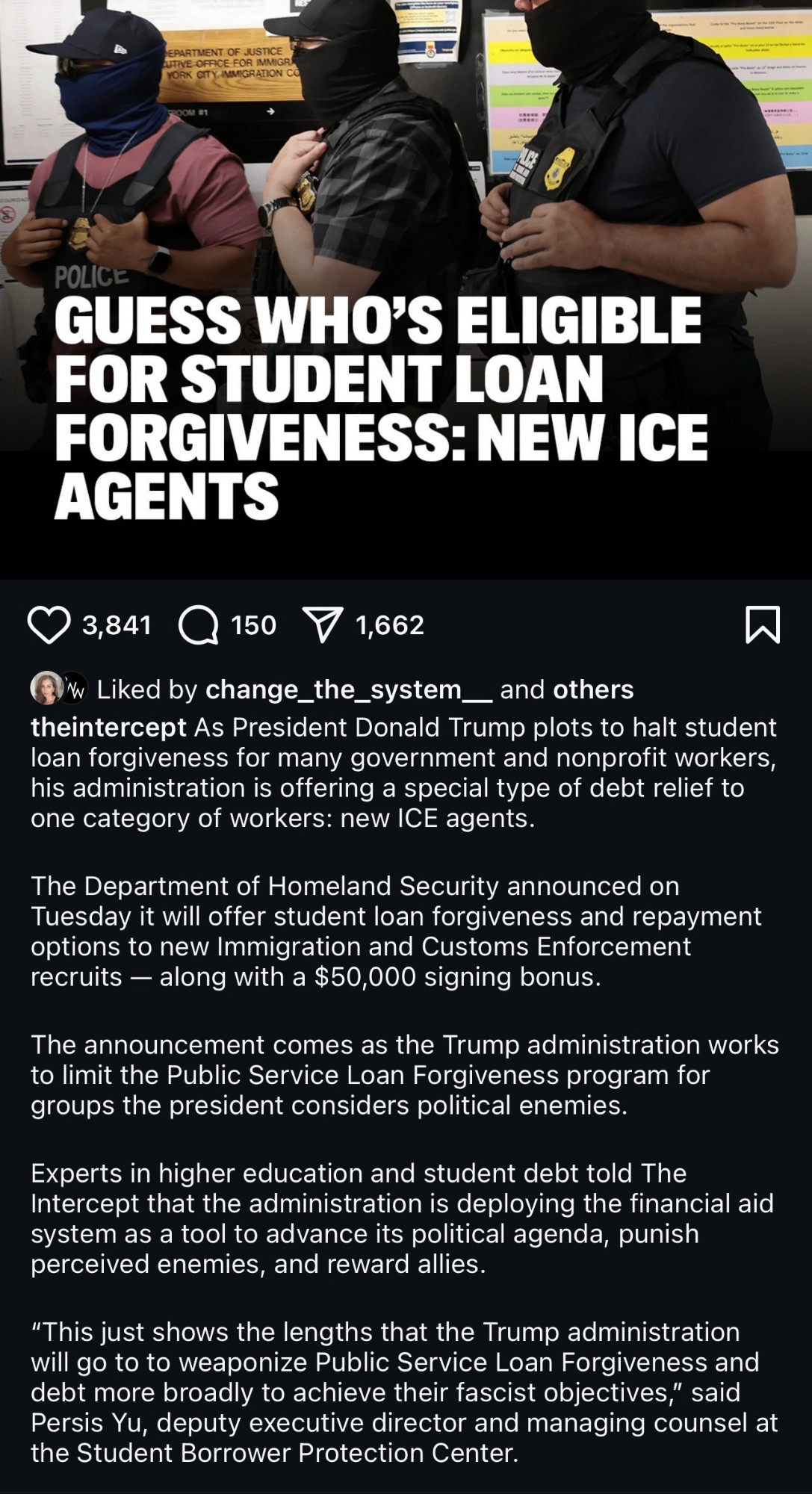
Task: View others who liked this post
Action: click(593, 689)
